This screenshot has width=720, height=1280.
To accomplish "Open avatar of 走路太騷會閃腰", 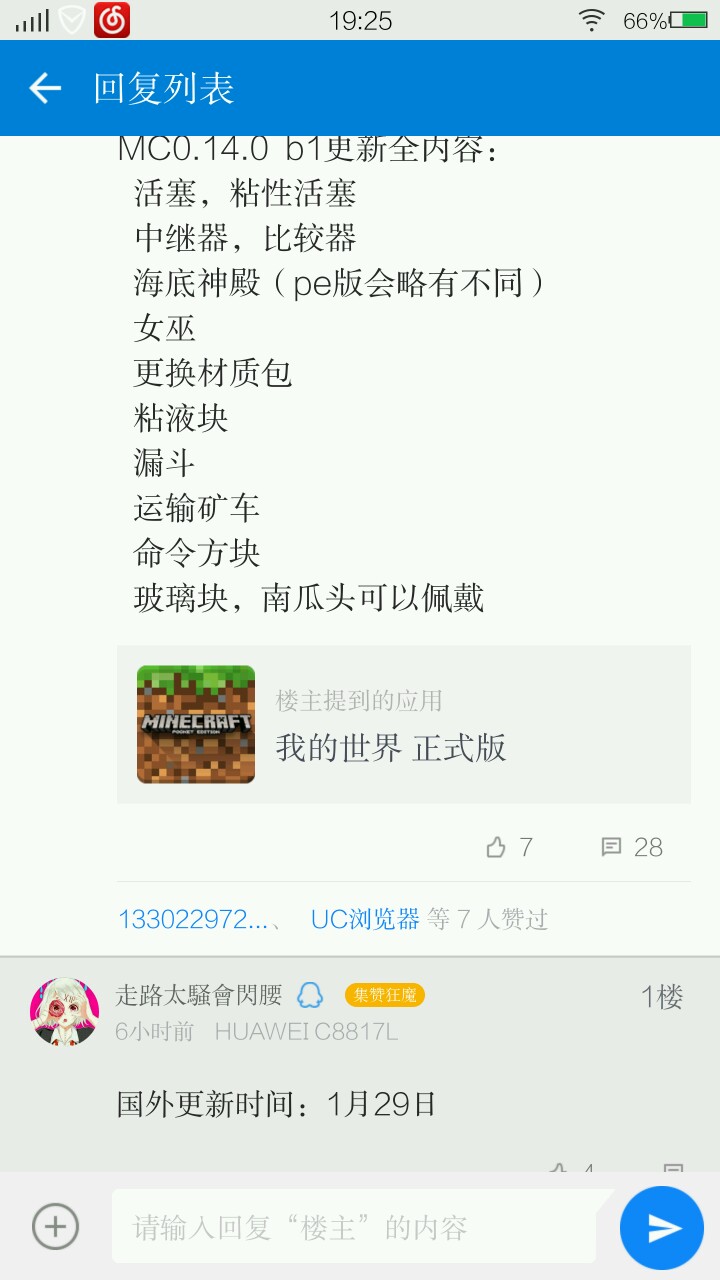I will [x=64, y=1012].
